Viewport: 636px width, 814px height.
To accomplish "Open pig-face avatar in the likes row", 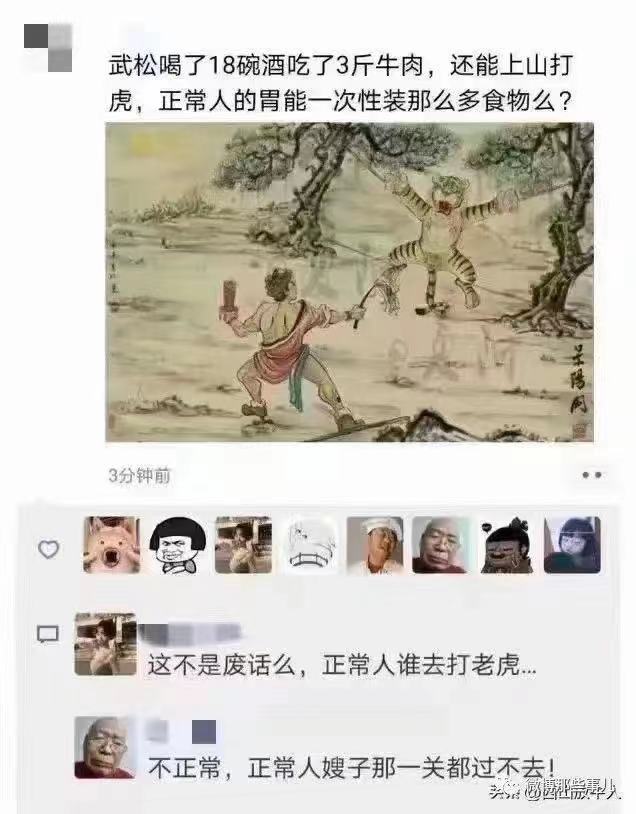I will click(111, 545).
